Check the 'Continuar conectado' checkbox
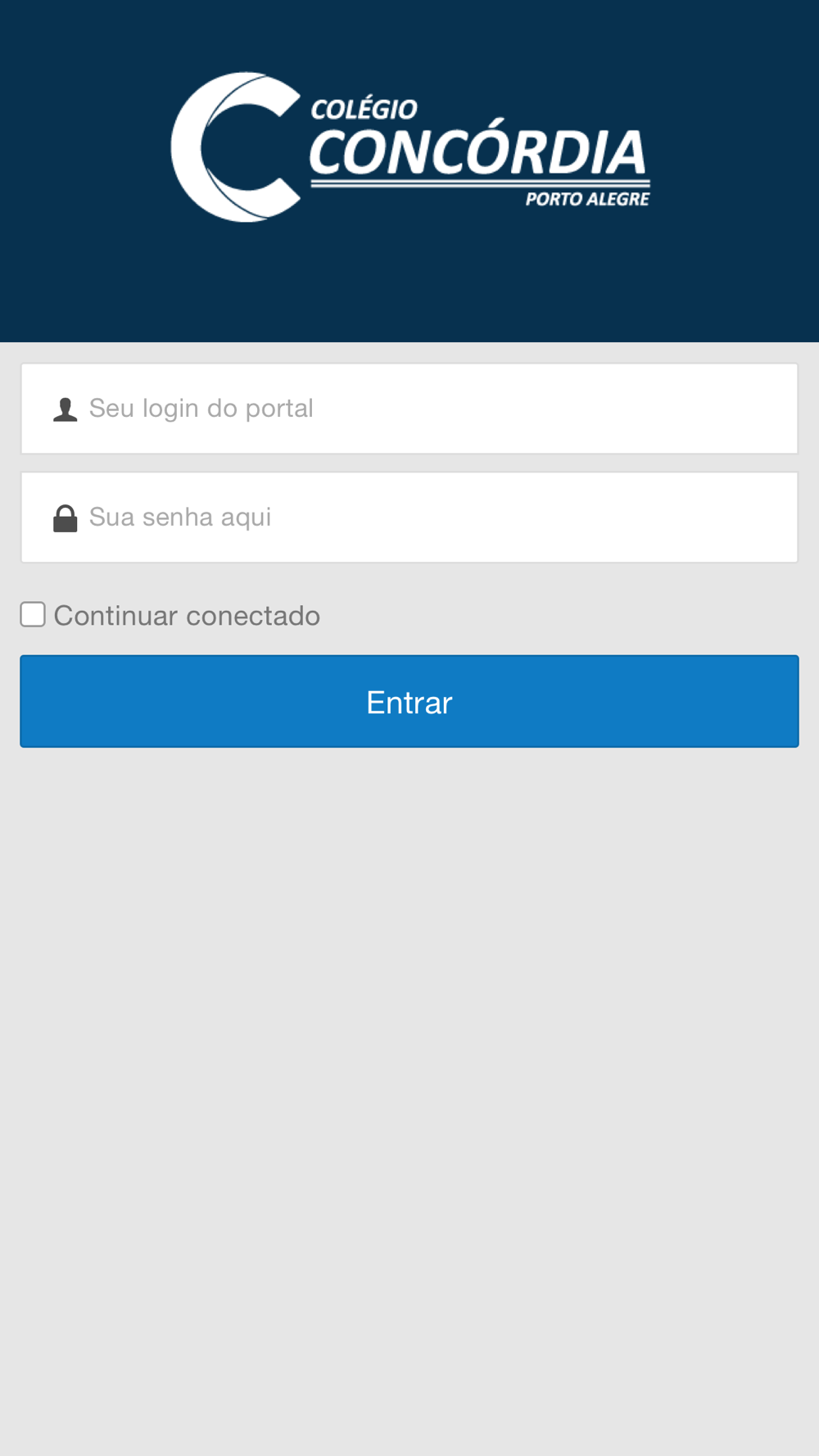819x1456 pixels. click(33, 614)
